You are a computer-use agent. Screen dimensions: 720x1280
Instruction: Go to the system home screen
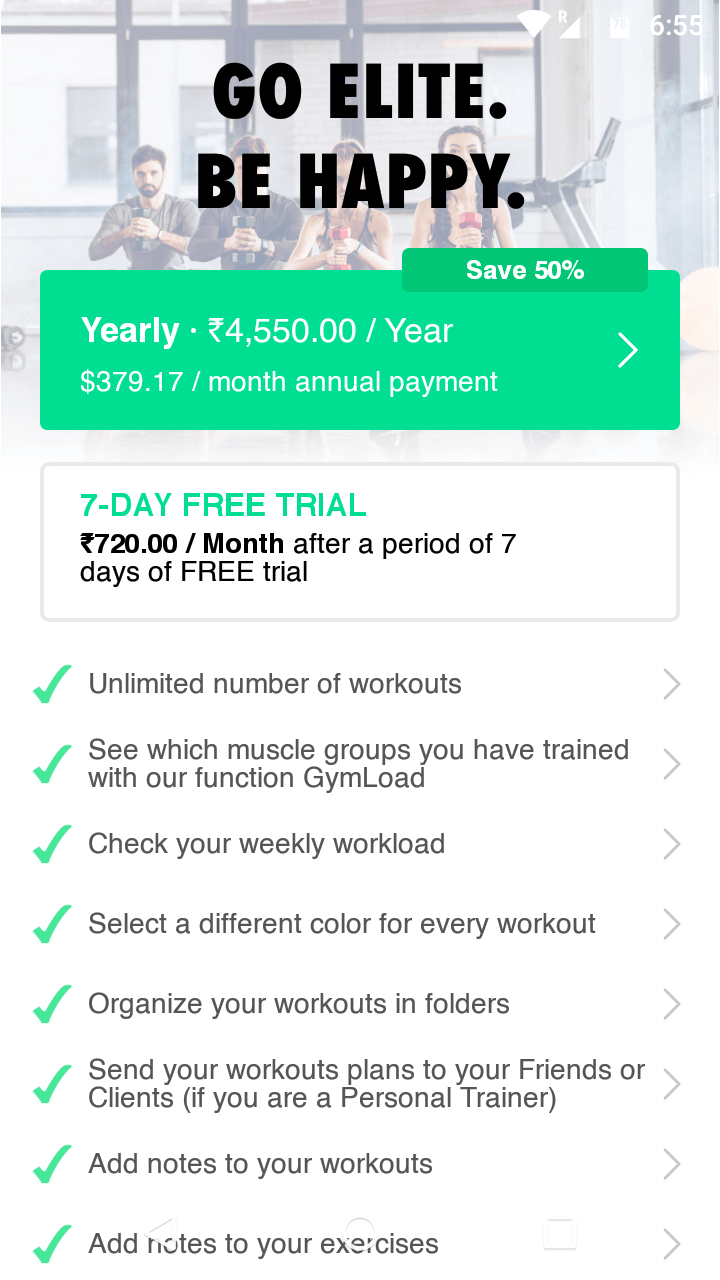[360, 1233]
